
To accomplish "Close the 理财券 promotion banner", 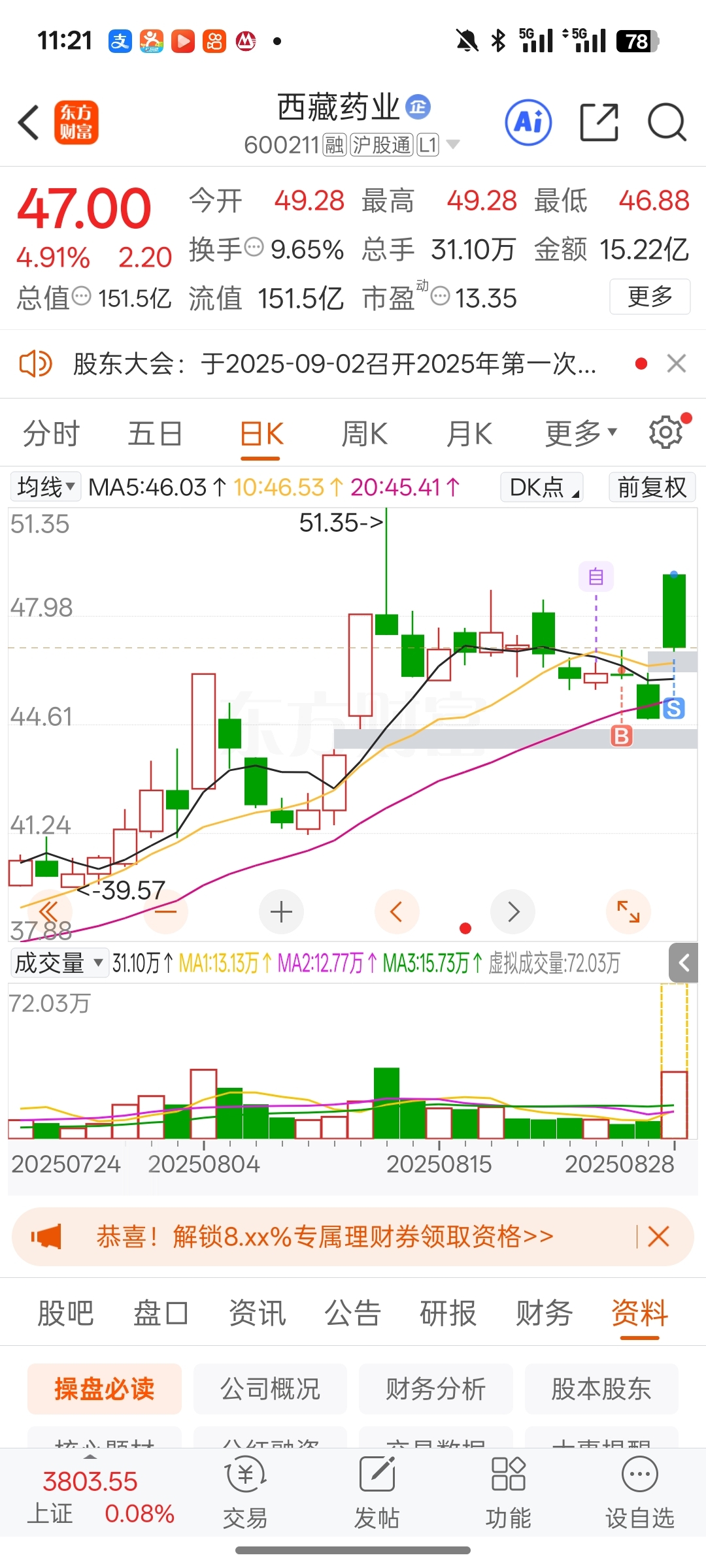I will coord(658,1237).
